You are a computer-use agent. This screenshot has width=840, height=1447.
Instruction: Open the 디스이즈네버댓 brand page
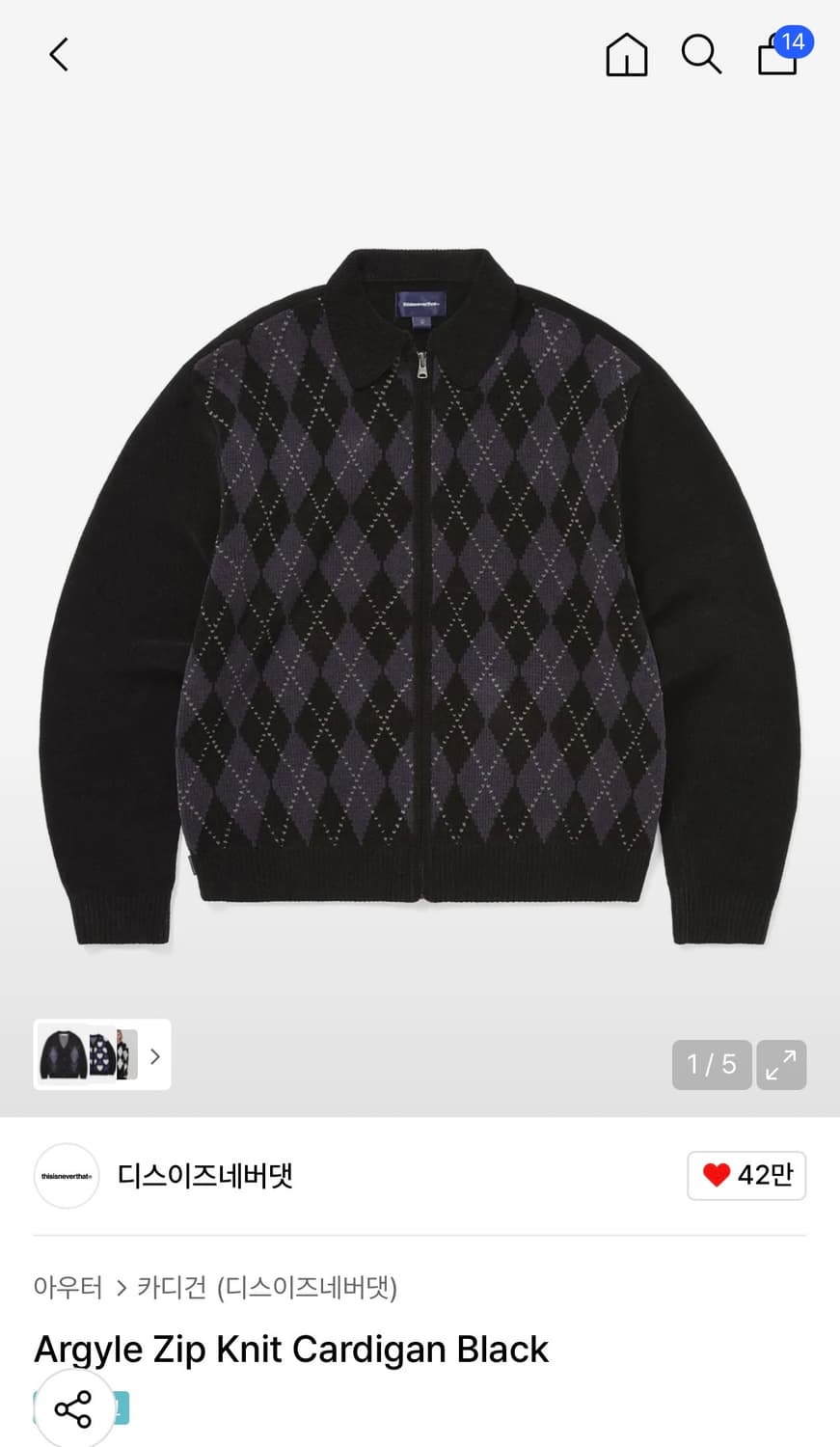click(204, 1176)
